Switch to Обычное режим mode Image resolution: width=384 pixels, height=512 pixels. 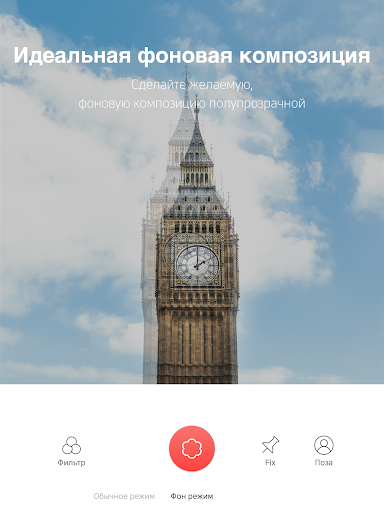coord(124,496)
